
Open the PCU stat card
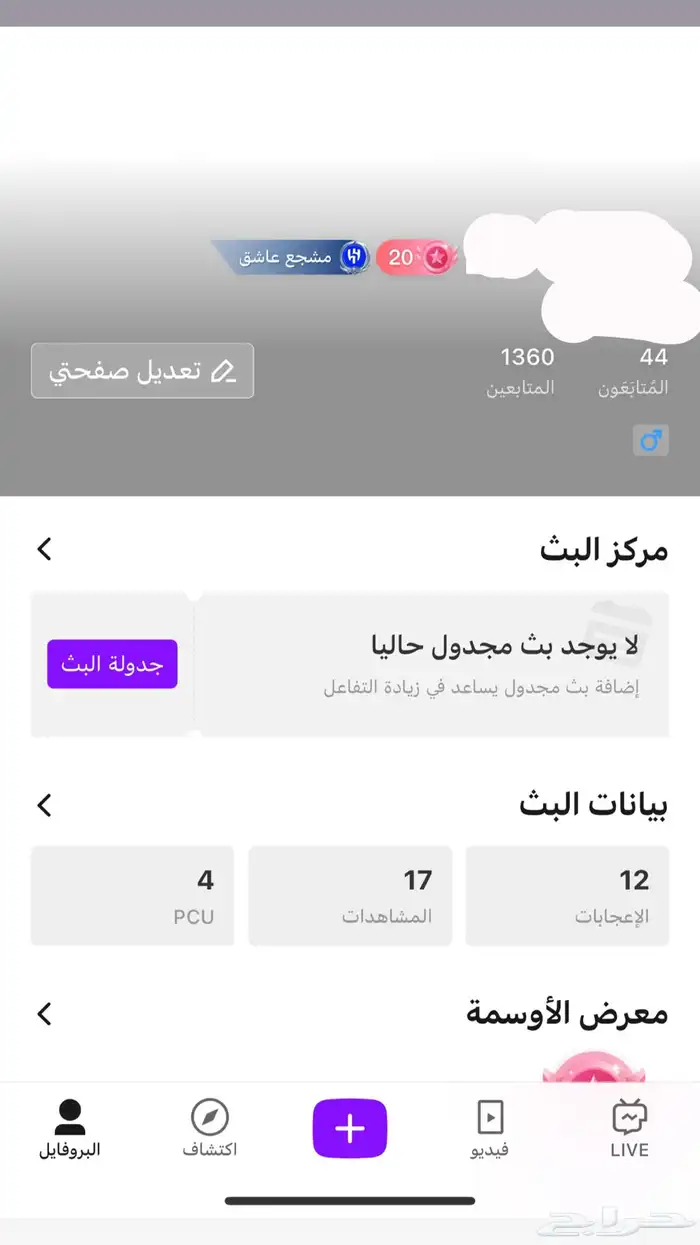click(132, 895)
